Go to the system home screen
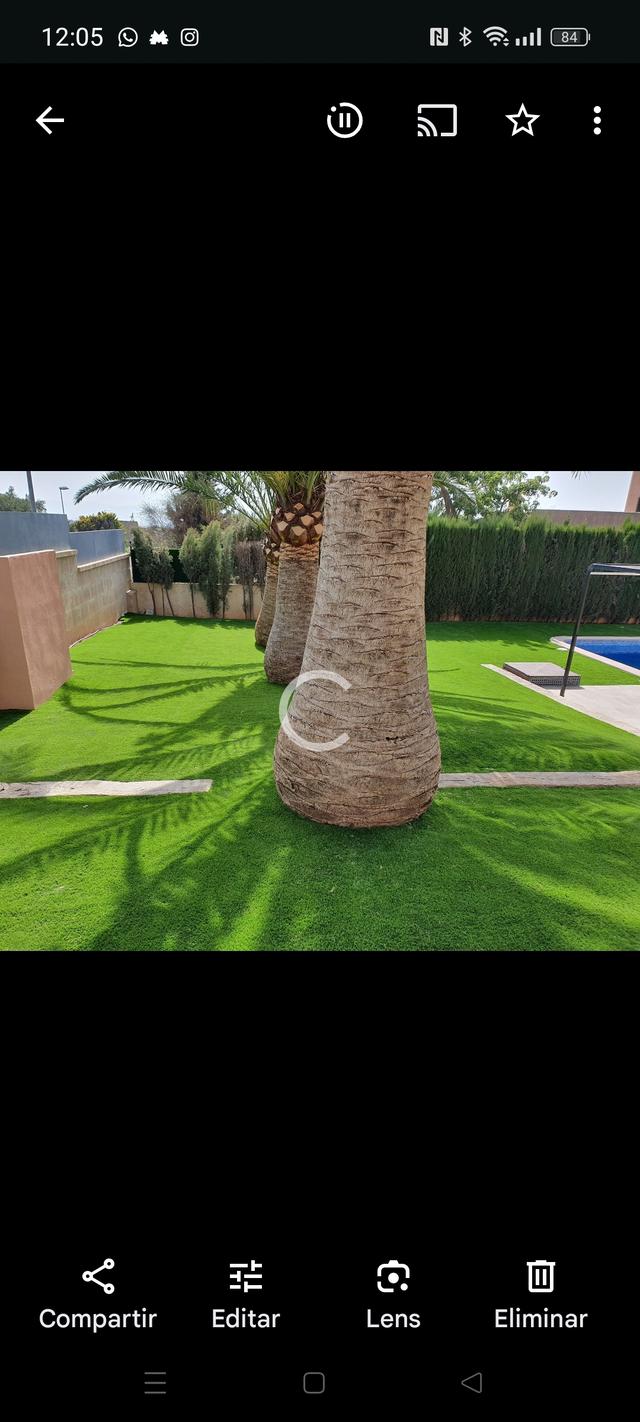This screenshot has height=1422, width=640. pyautogui.click(x=314, y=1383)
